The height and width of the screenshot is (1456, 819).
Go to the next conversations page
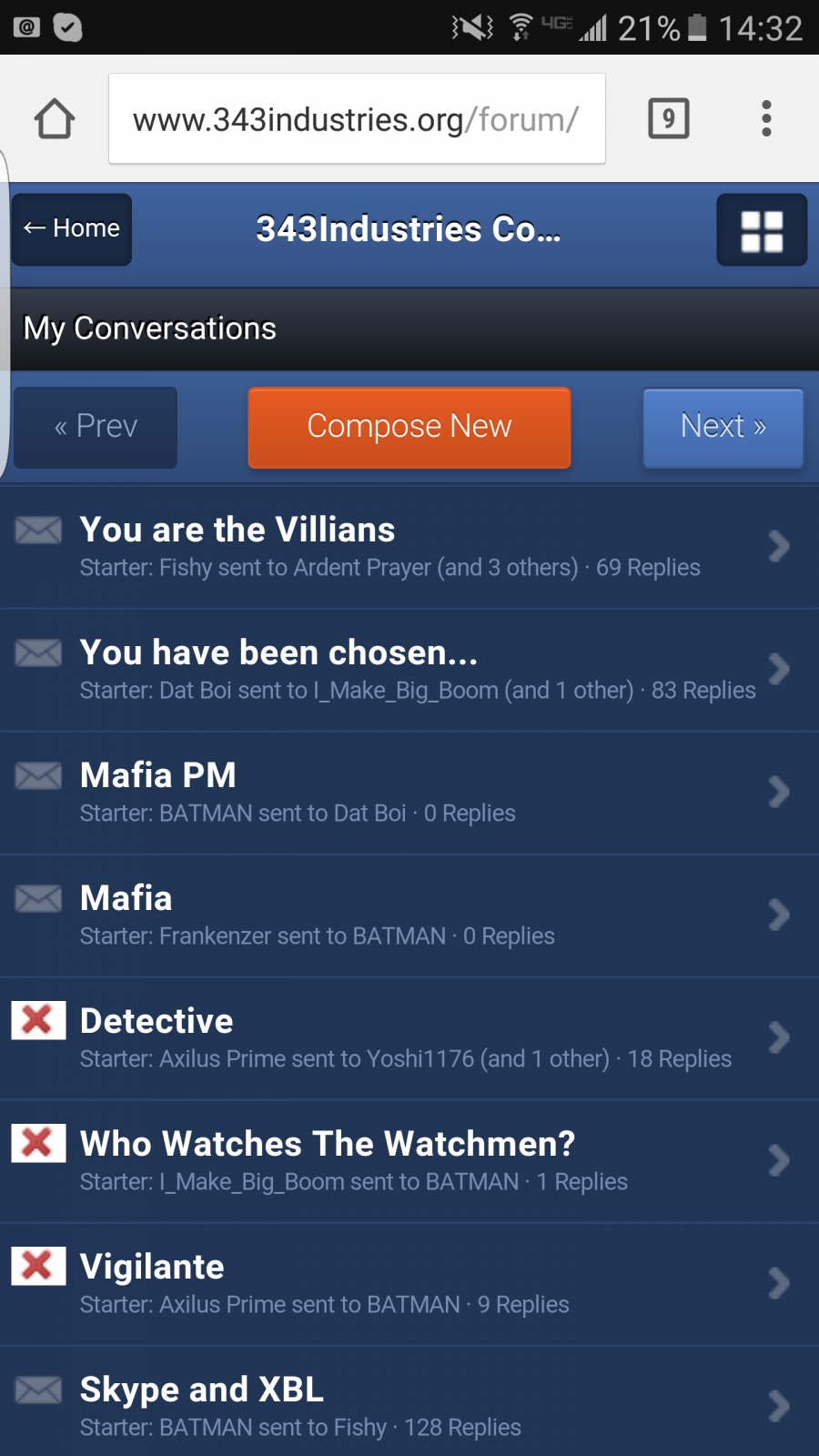pyautogui.click(x=723, y=428)
